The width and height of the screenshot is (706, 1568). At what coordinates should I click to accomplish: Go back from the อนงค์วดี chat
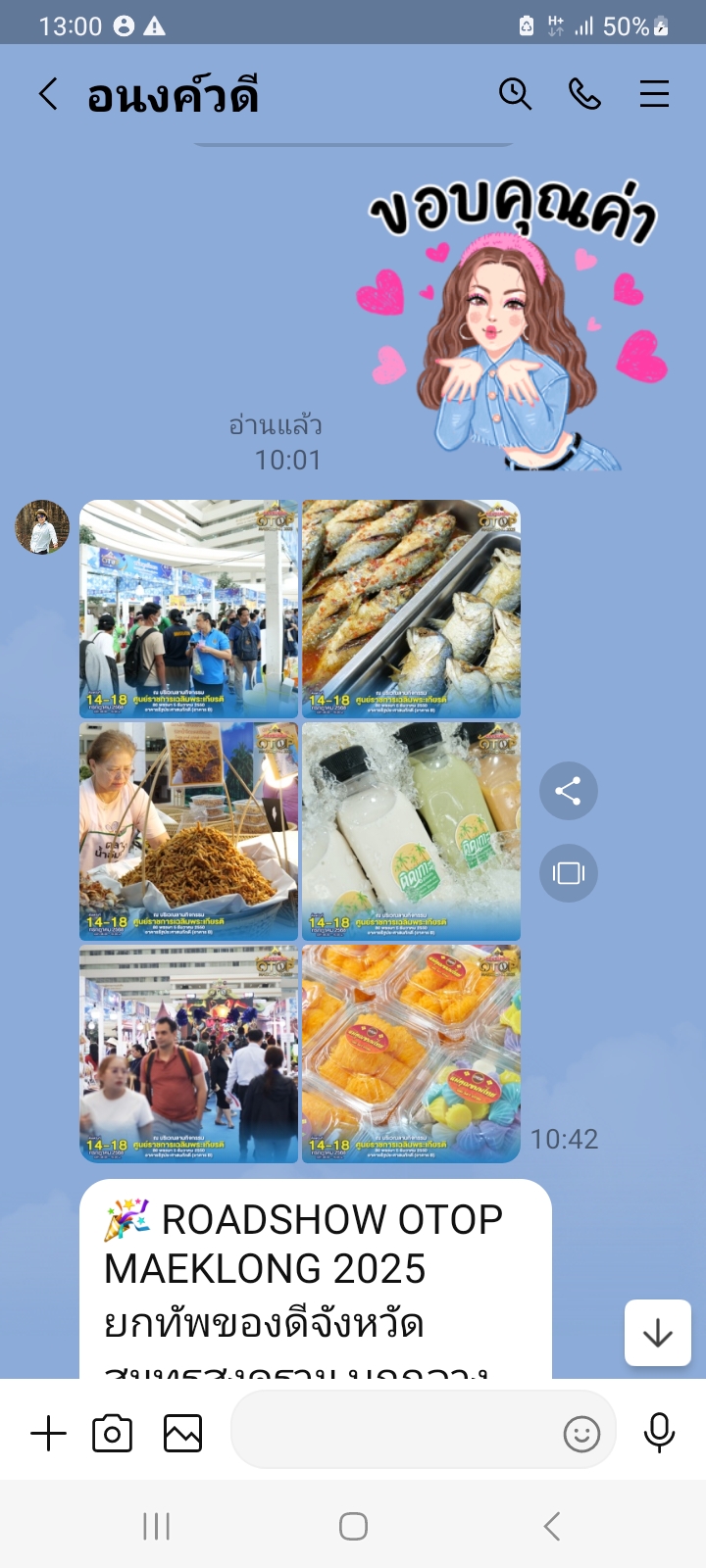[48, 95]
